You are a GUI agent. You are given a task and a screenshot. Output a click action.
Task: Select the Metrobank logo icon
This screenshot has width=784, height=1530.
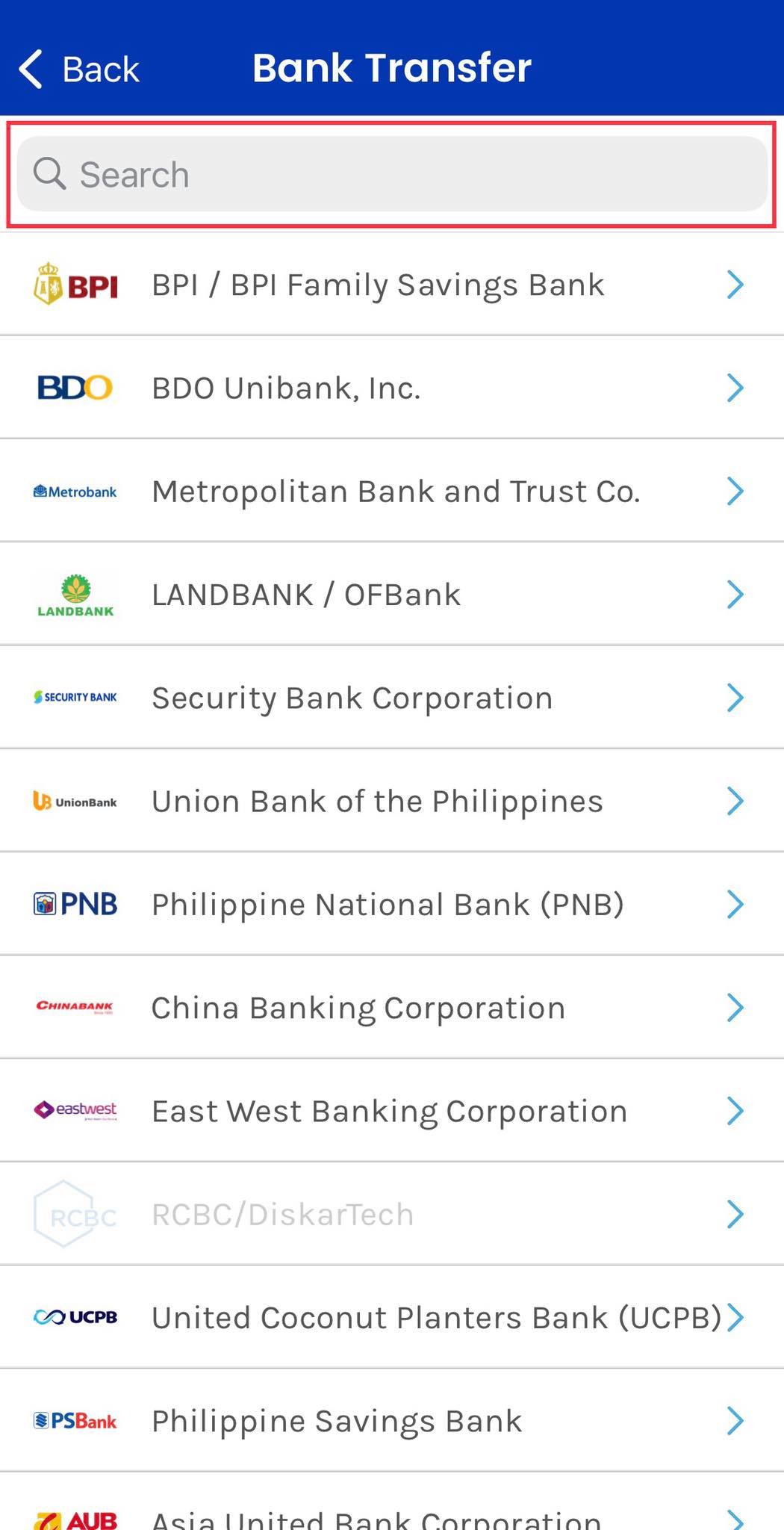pyautogui.click(x=75, y=491)
